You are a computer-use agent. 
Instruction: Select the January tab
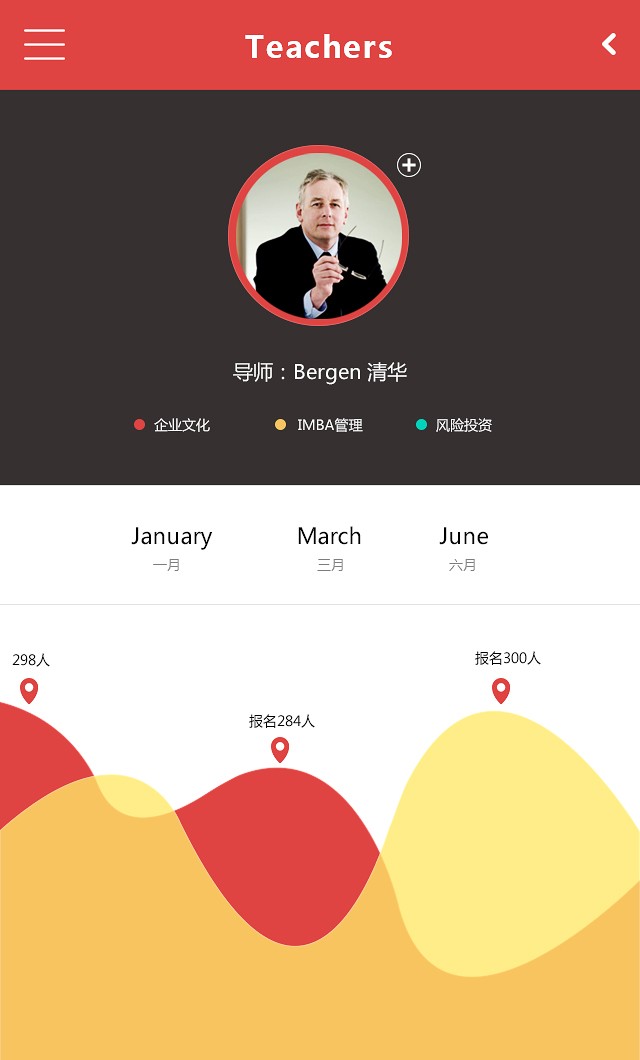(x=171, y=547)
